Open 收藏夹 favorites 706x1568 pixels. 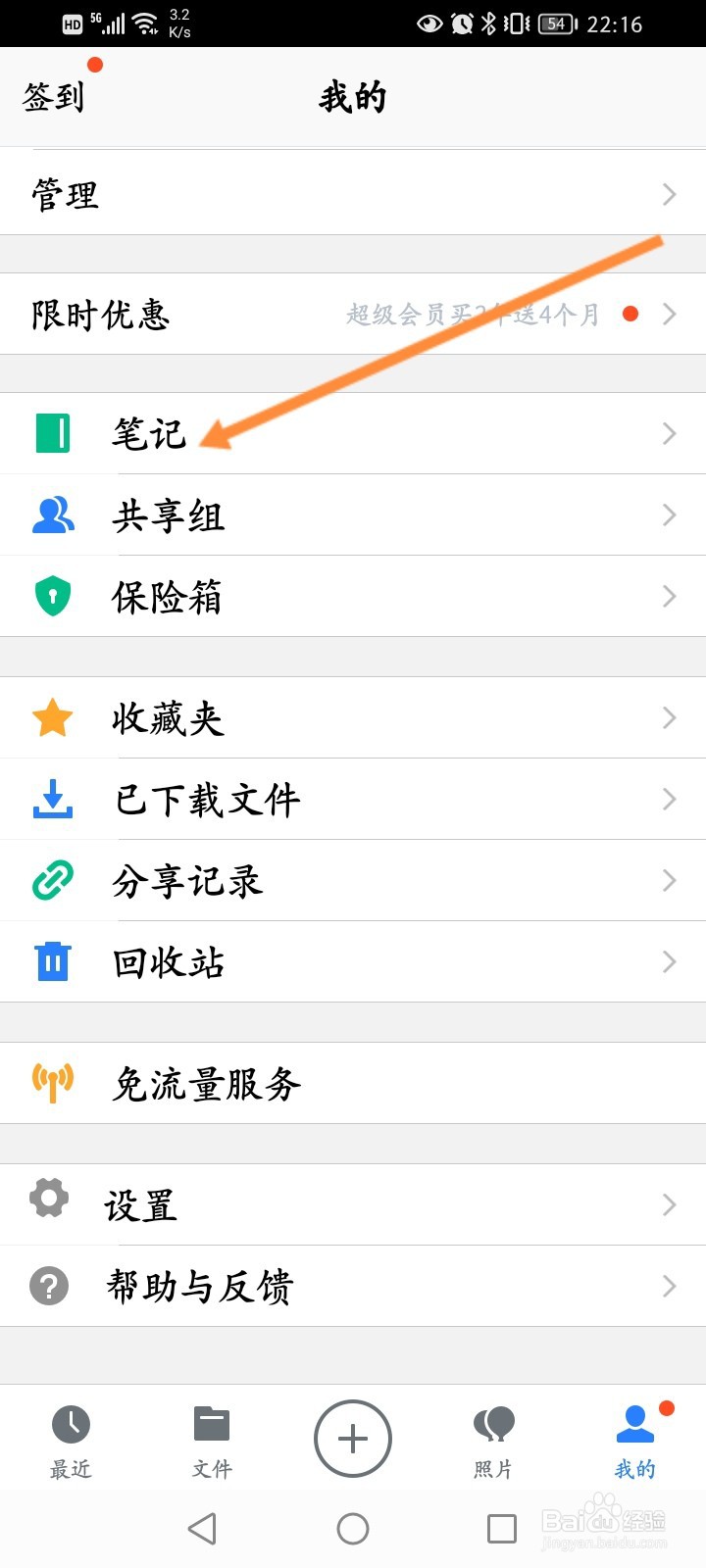click(353, 717)
